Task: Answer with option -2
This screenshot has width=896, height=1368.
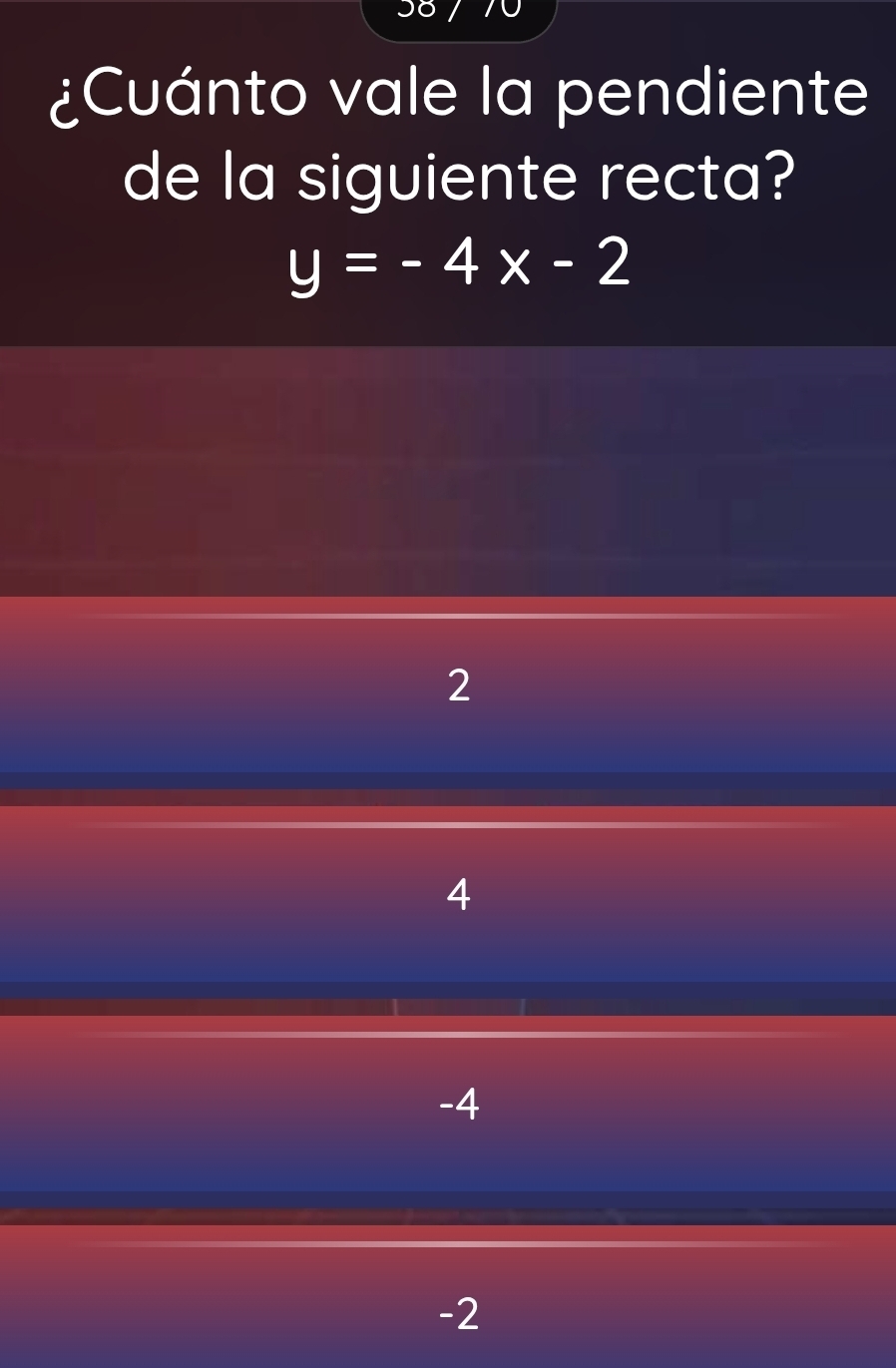Action: 457,1312
